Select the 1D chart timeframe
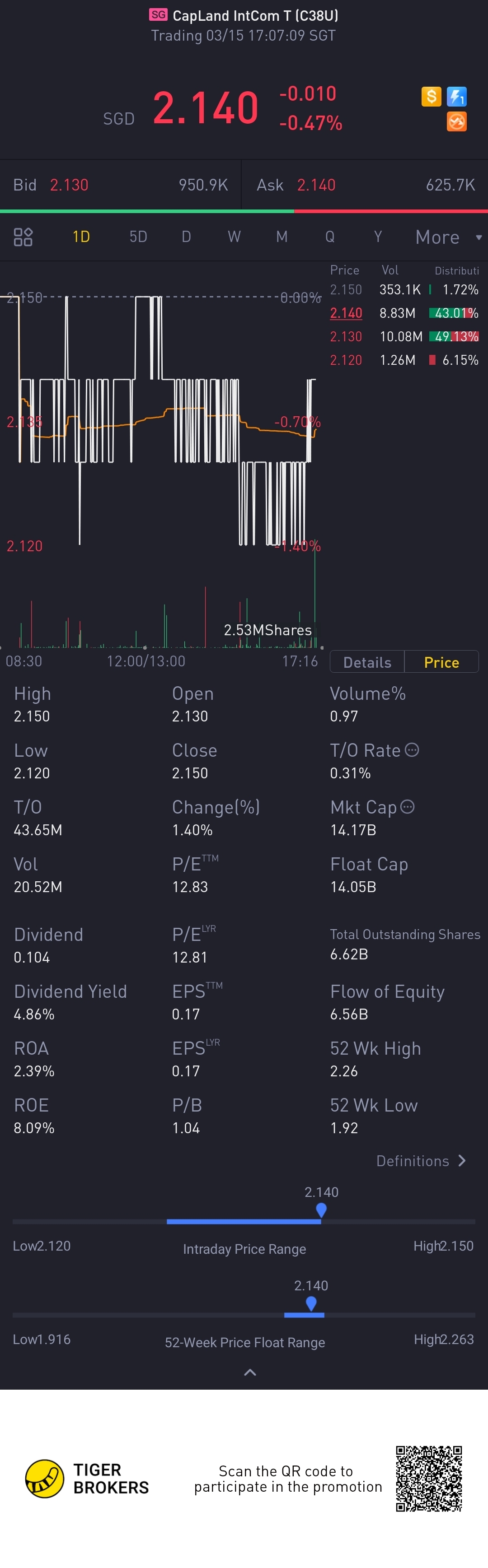The width and height of the screenshot is (488, 1568). [x=81, y=237]
